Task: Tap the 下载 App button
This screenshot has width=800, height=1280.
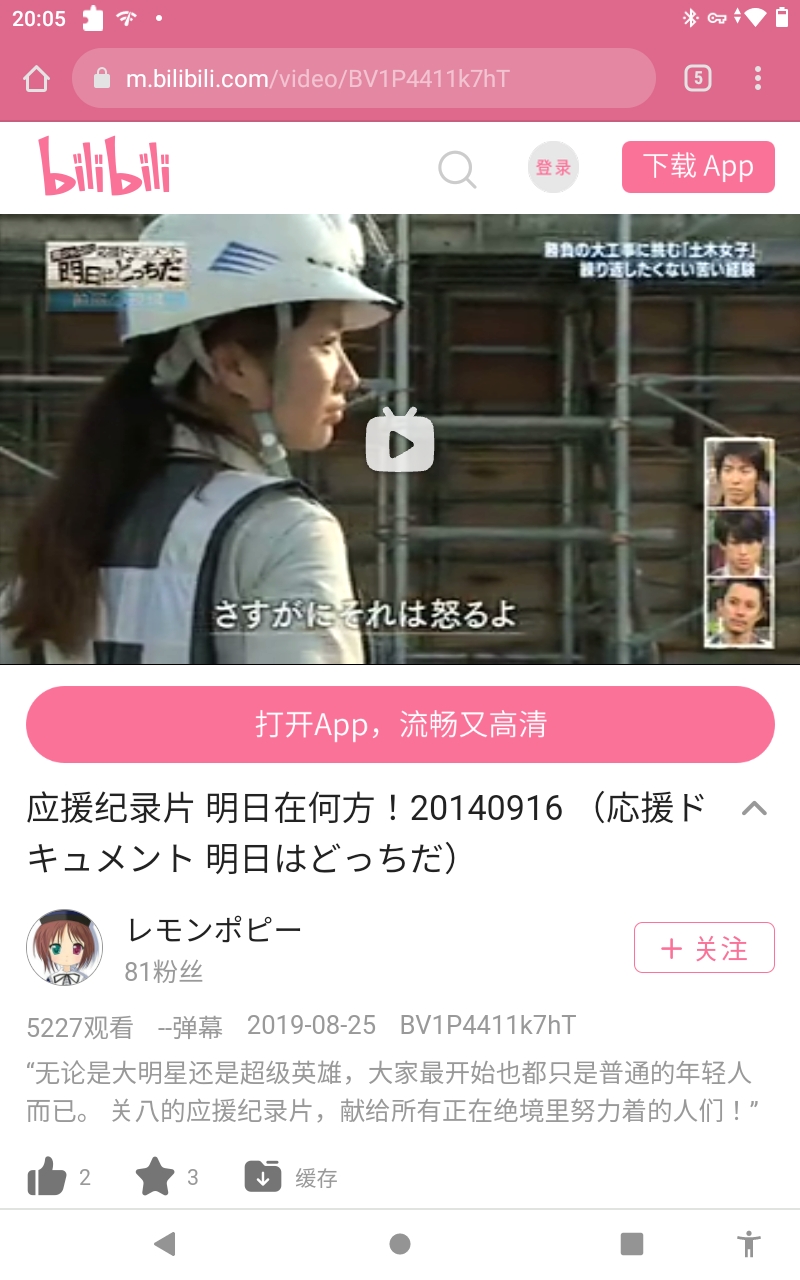Action: point(698,166)
